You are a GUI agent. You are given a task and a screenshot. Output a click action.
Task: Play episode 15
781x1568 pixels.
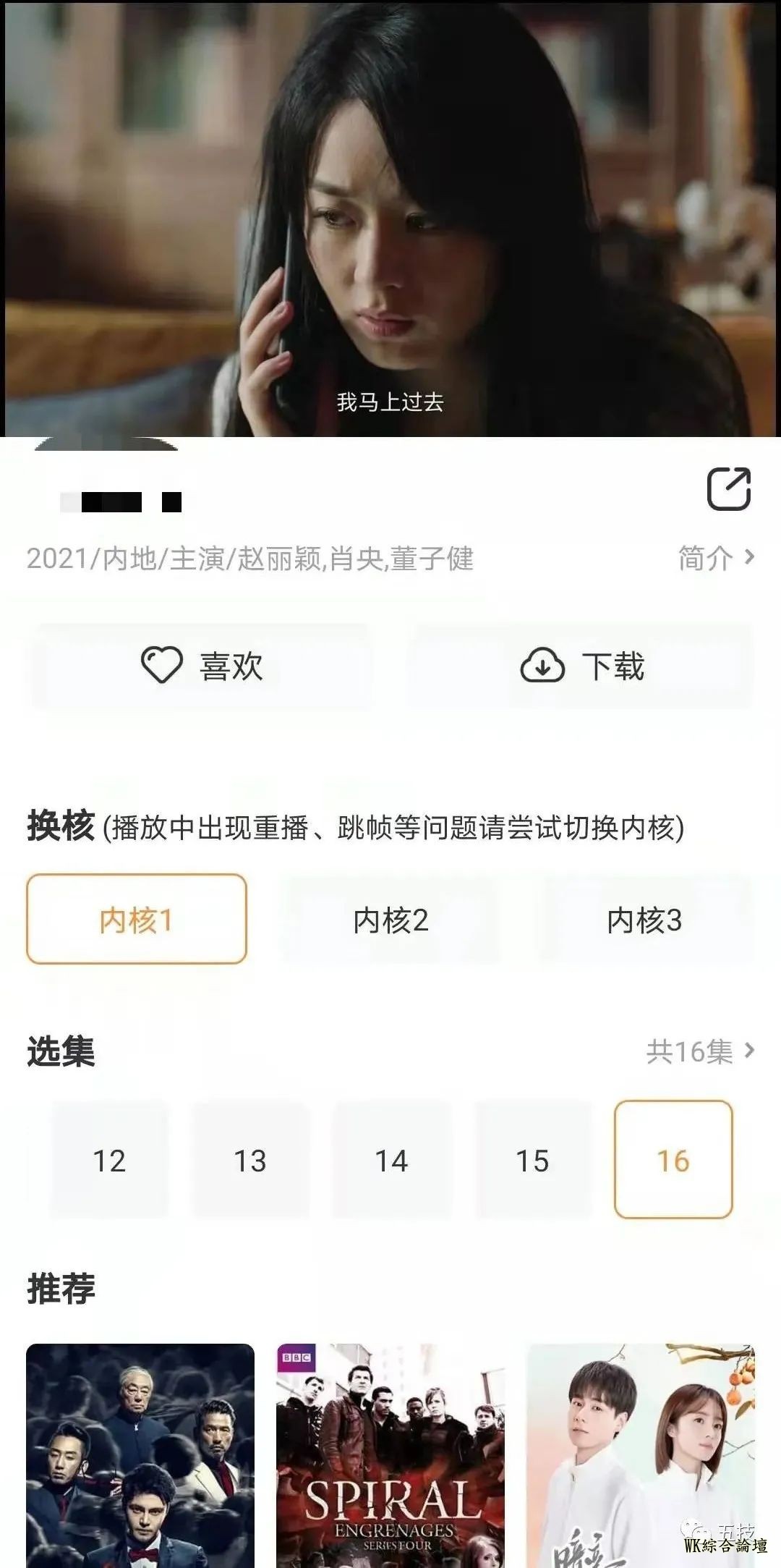[532, 1161]
